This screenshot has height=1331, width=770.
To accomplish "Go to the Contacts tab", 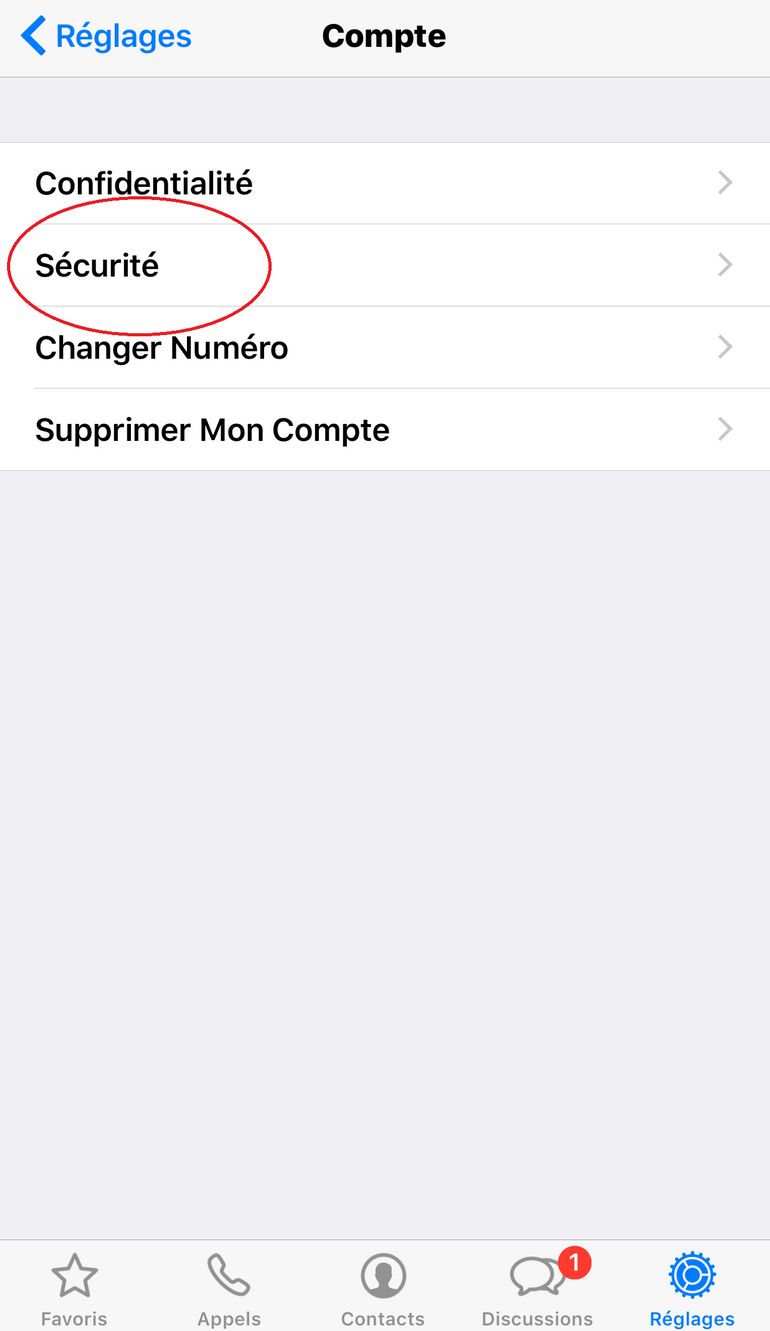I will [383, 1289].
